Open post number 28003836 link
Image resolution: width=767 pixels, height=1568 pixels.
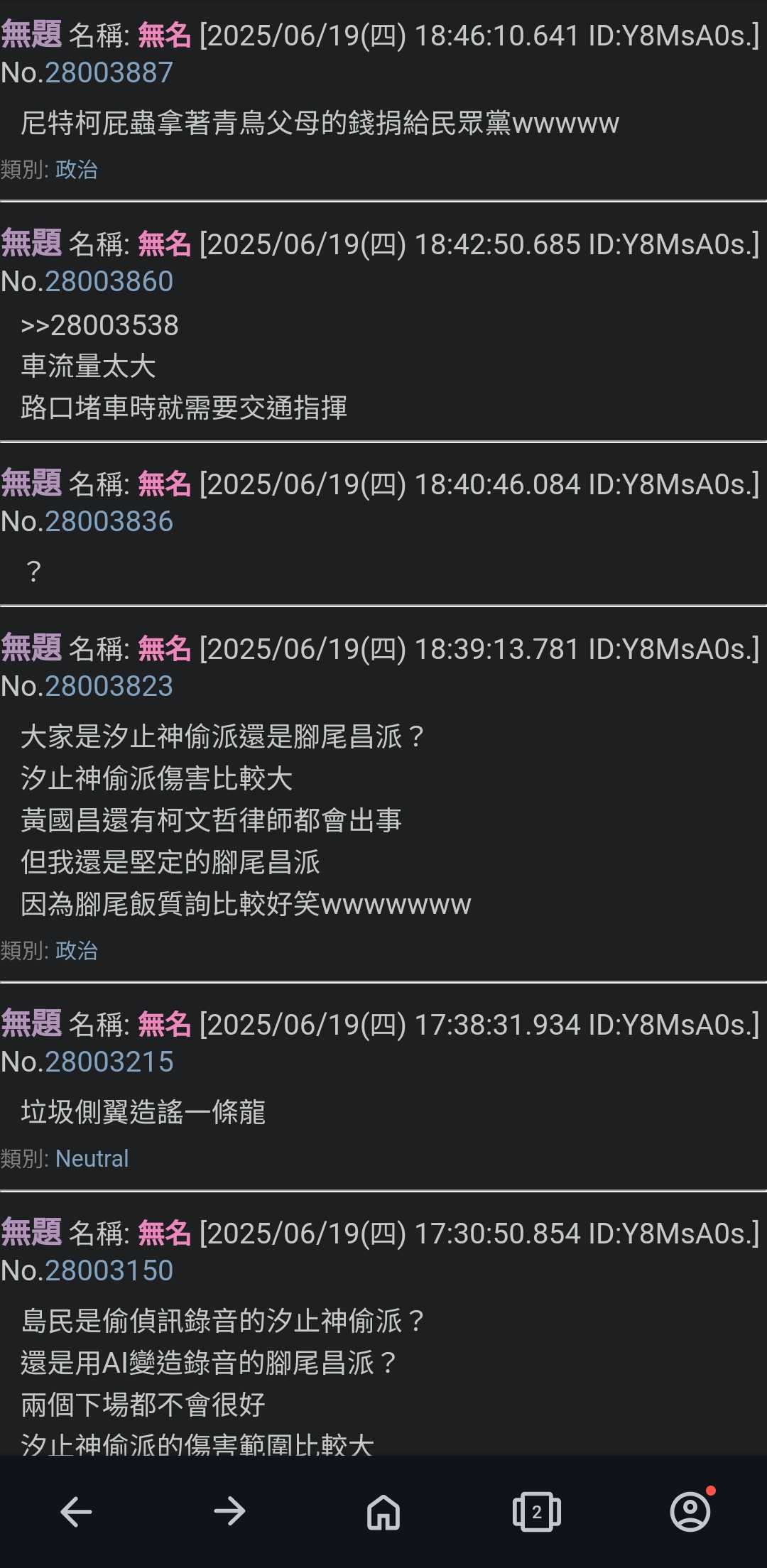[x=109, y=521]
